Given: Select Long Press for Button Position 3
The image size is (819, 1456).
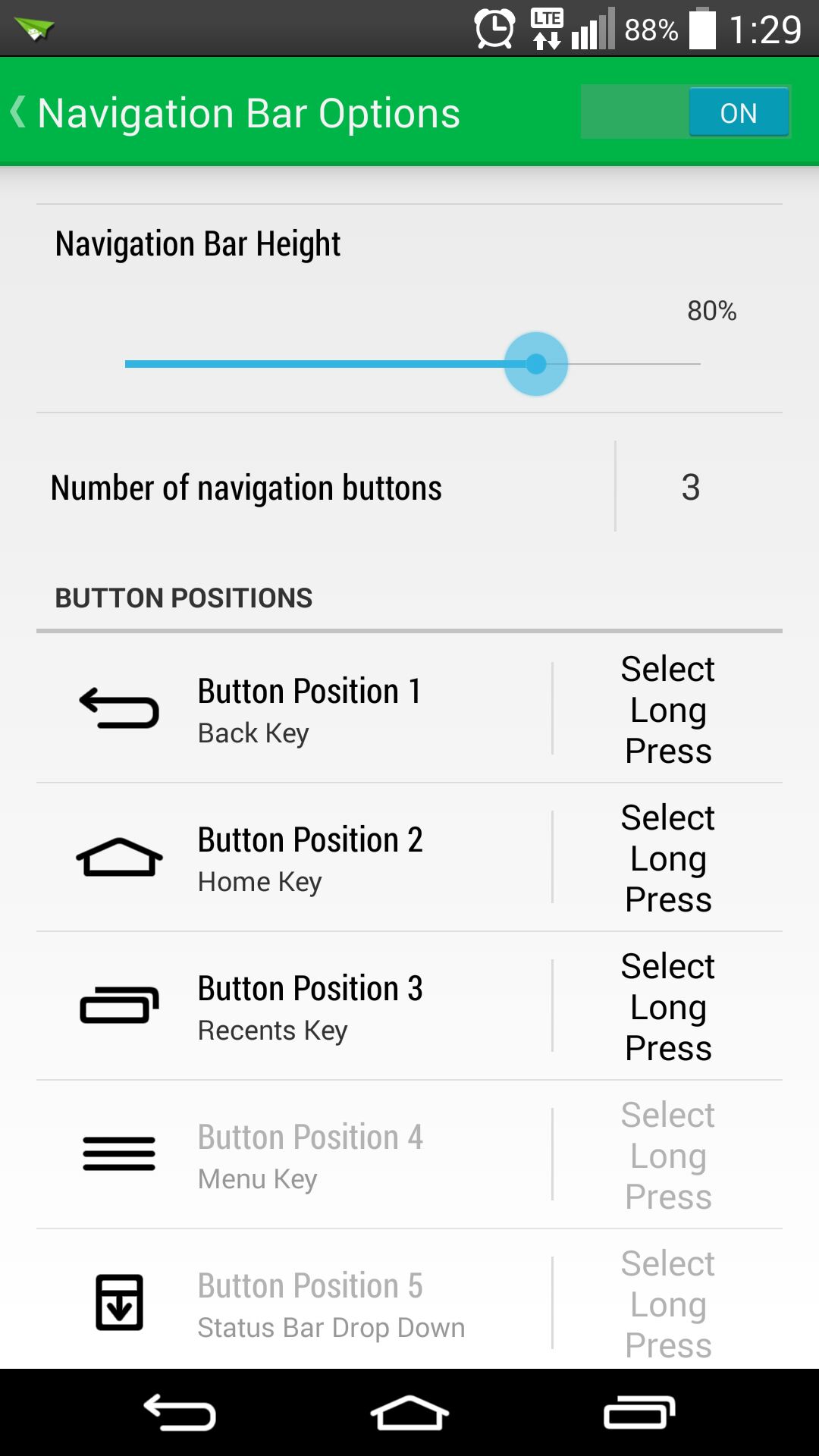Looking at the screenshot, I should [x=667, y=1006].
